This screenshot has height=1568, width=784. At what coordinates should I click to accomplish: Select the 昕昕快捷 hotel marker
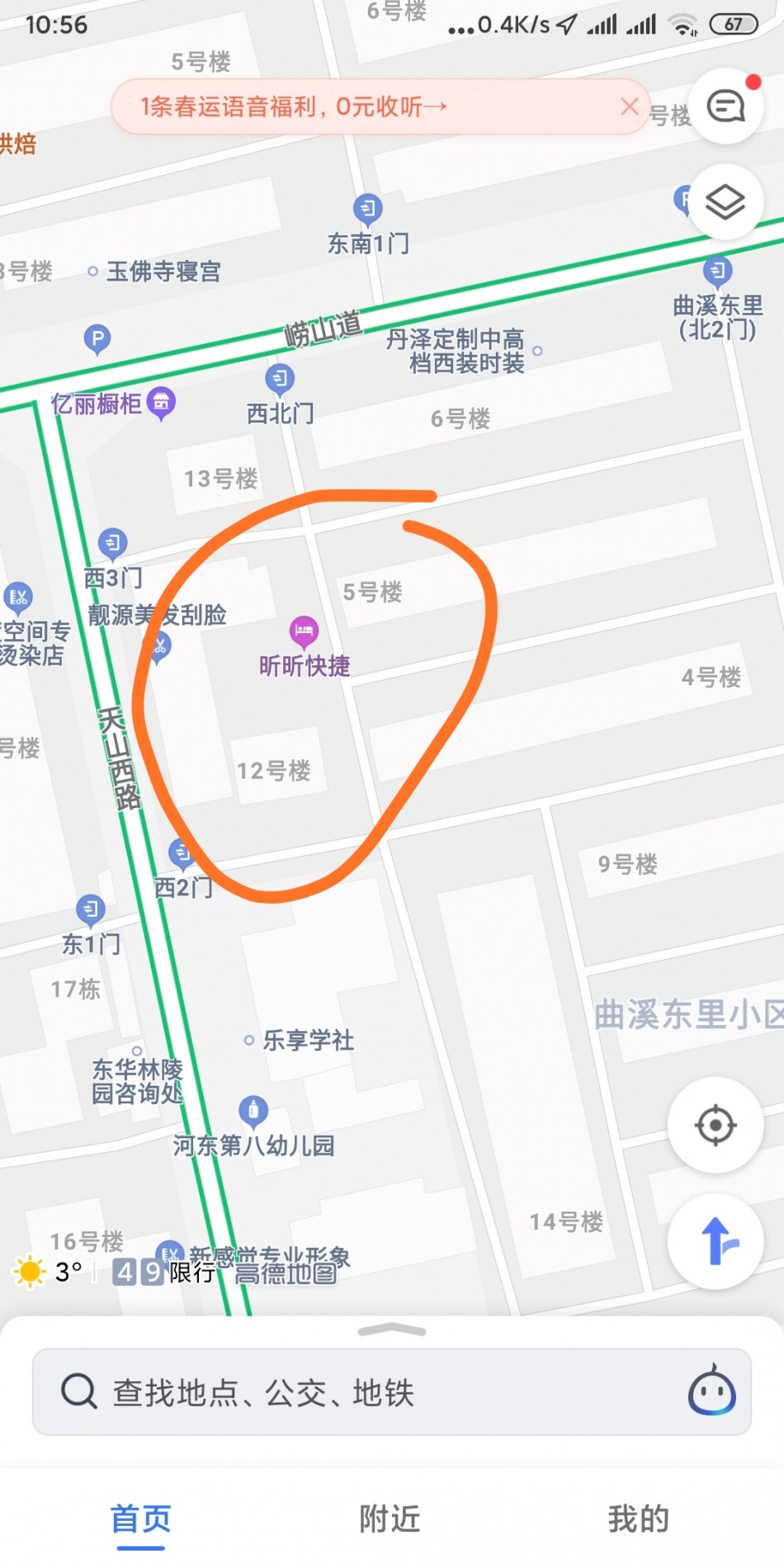coord(304,632)
